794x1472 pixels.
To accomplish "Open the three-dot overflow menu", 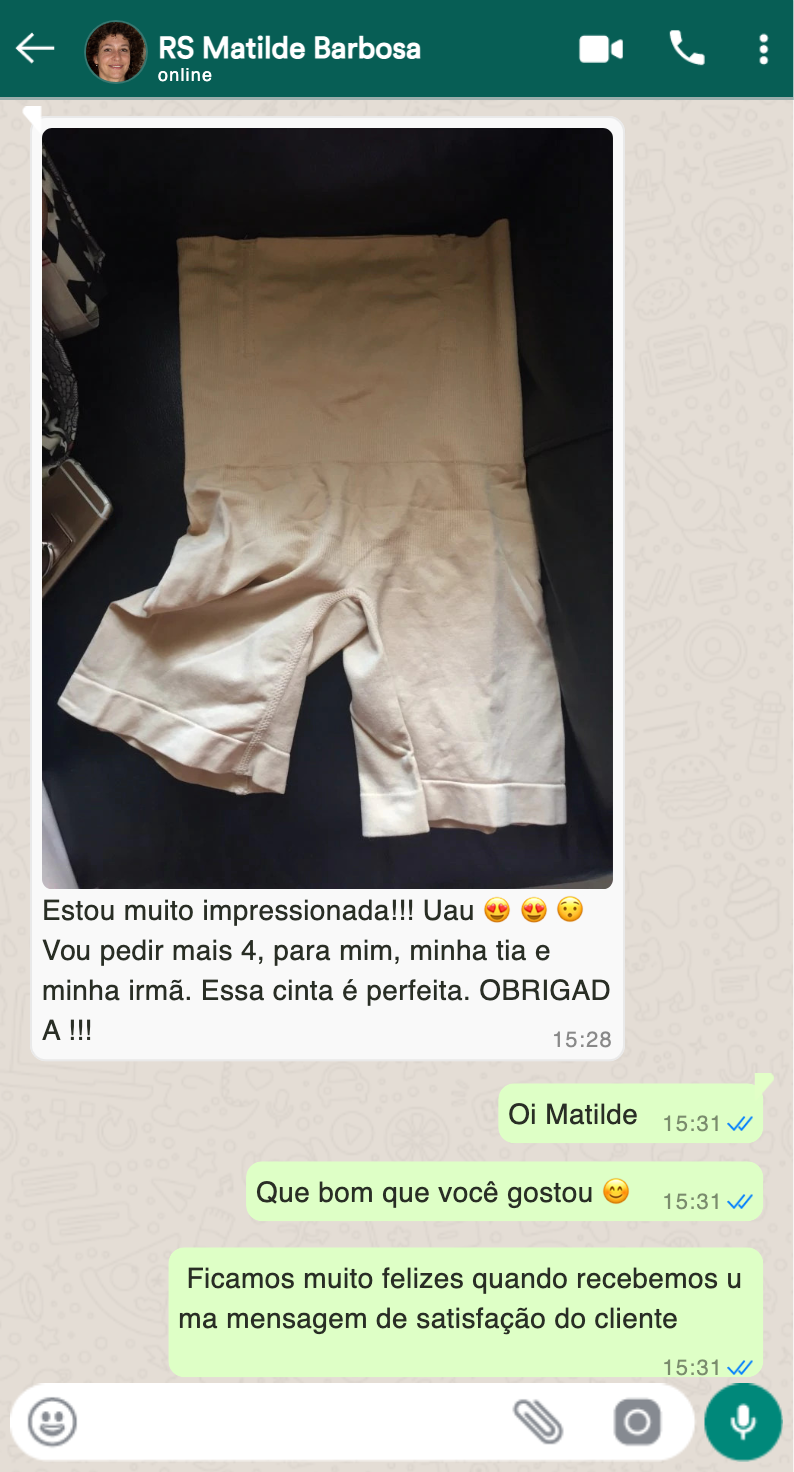I will point(763,49).
